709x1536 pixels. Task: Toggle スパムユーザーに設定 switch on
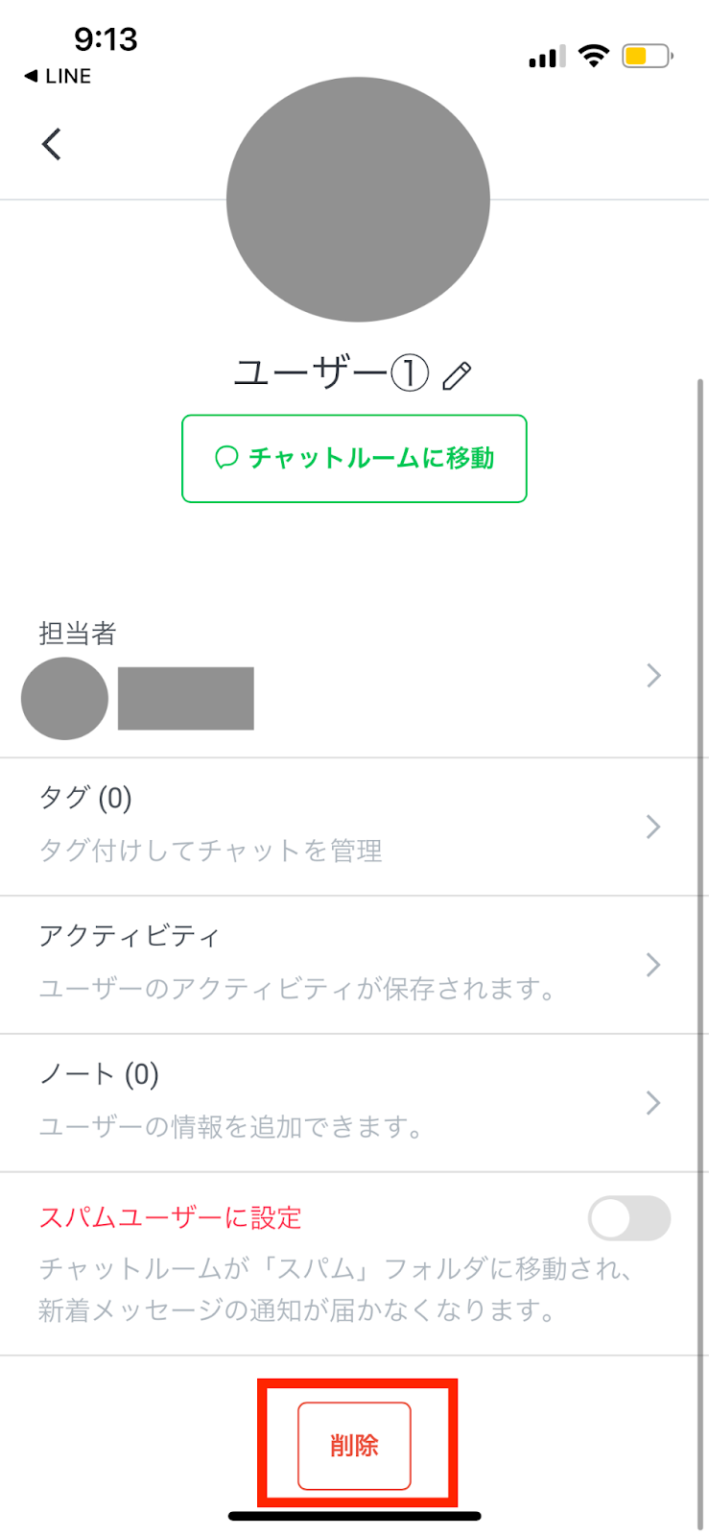point(629,1218)
